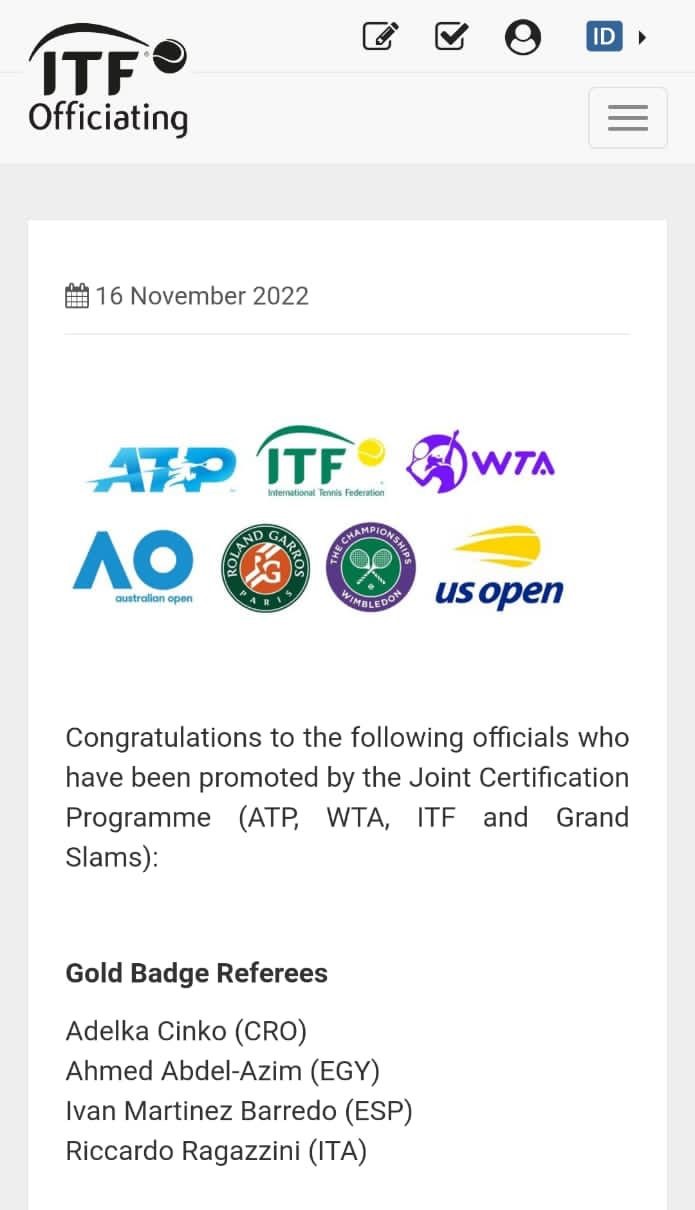Open the user account profile icon
695x1210 pixels.
(522, 37)
